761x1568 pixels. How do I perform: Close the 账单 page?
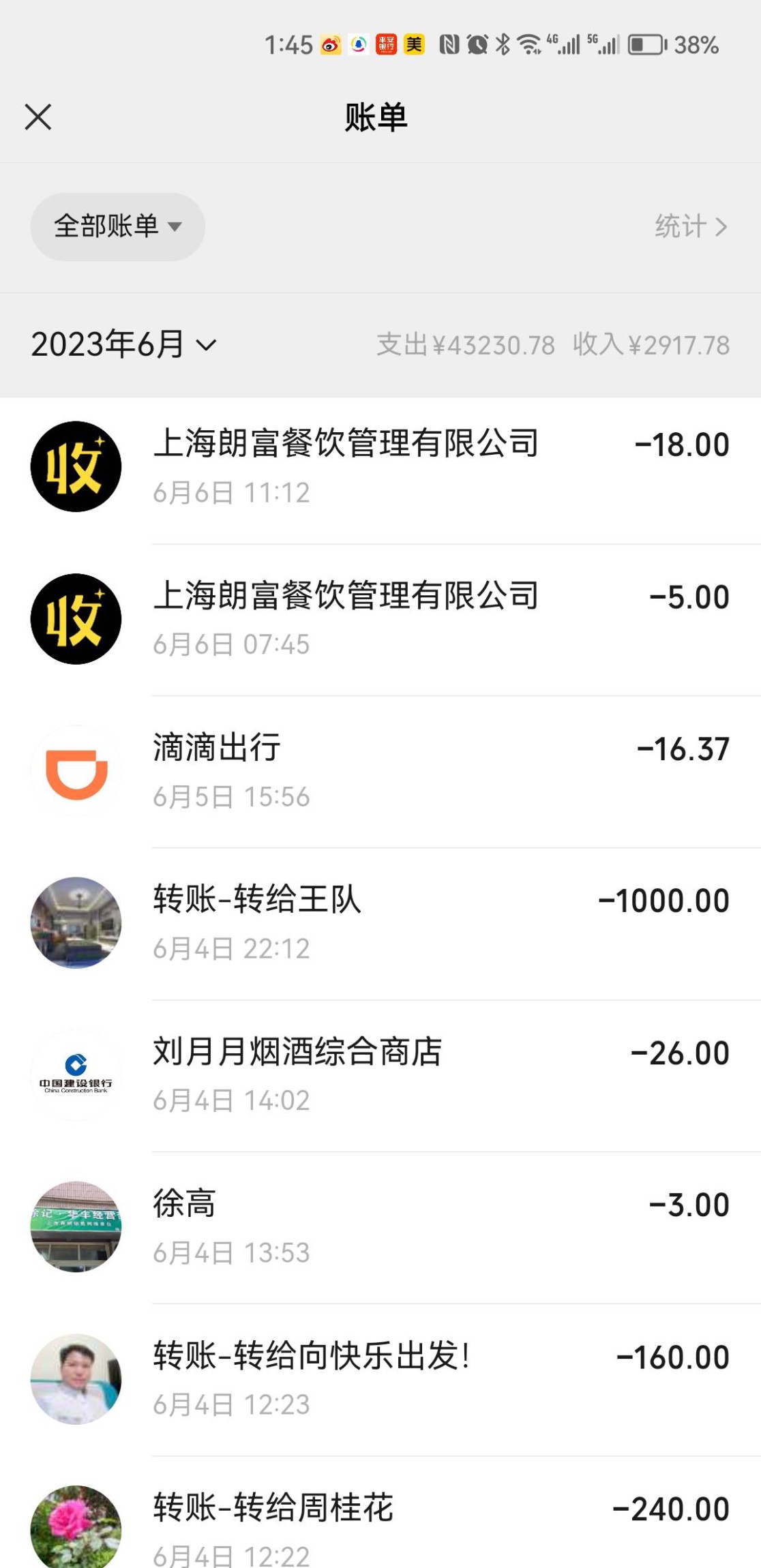pos(38,117)
